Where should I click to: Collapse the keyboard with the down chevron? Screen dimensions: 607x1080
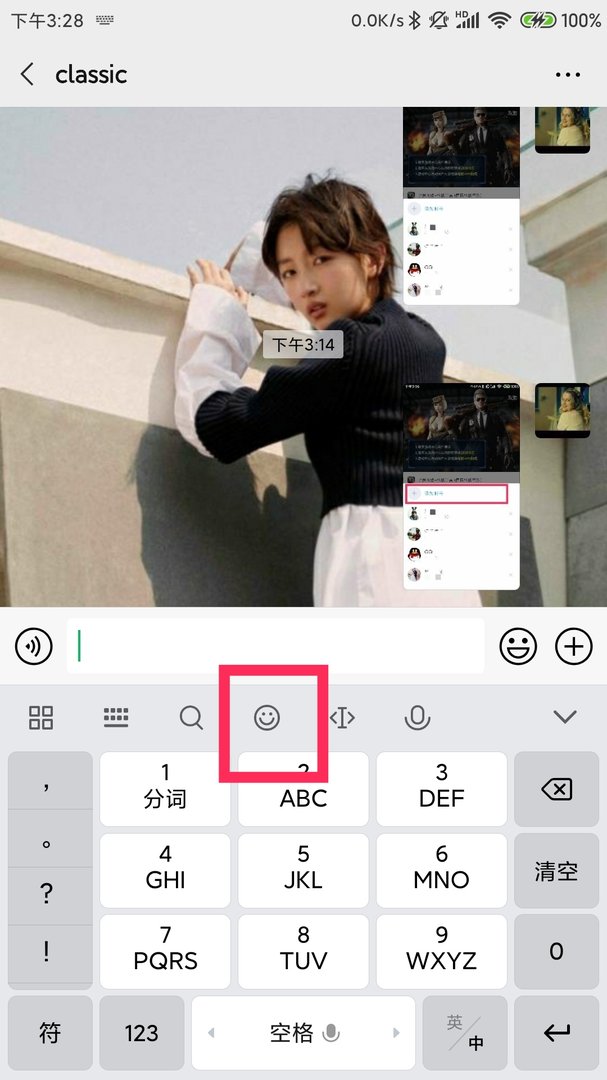(x=565, y=717)
